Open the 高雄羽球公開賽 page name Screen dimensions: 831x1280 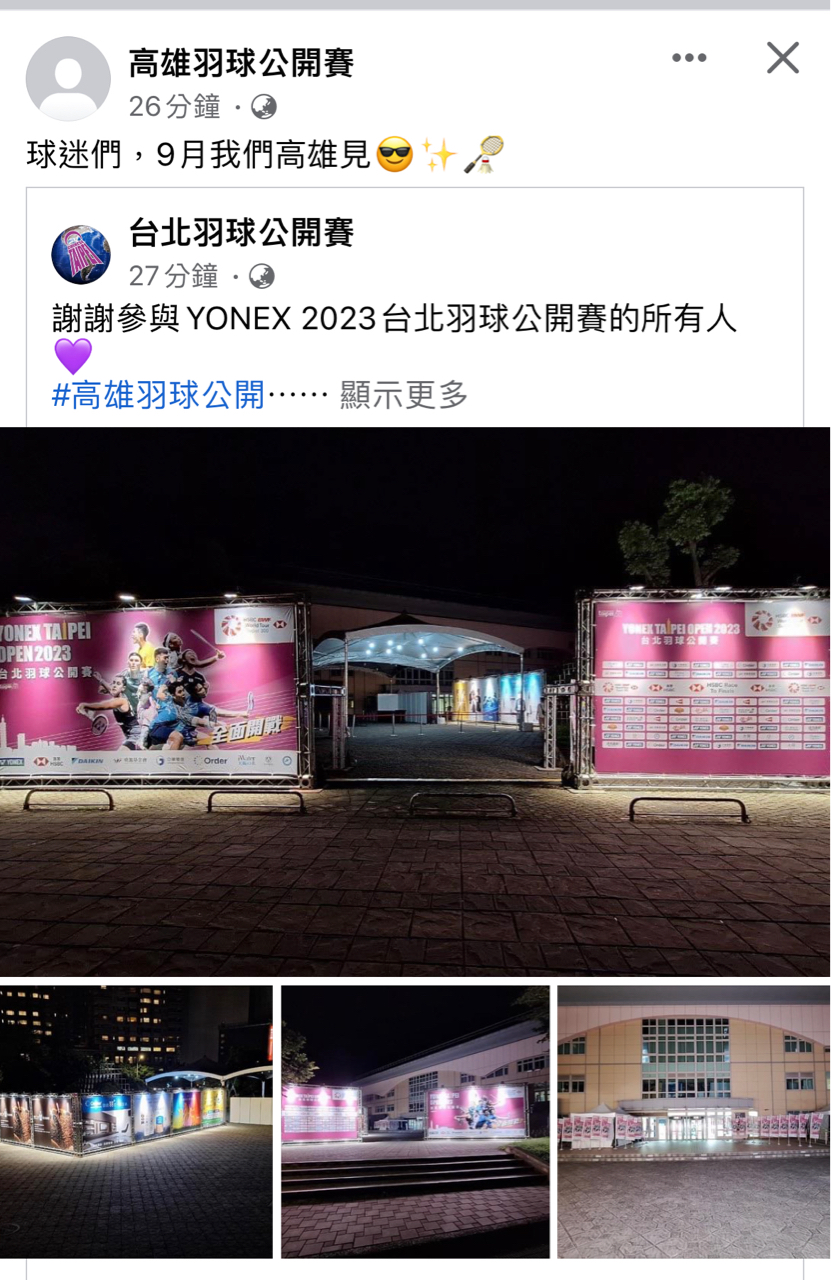(x=241, y=64)
